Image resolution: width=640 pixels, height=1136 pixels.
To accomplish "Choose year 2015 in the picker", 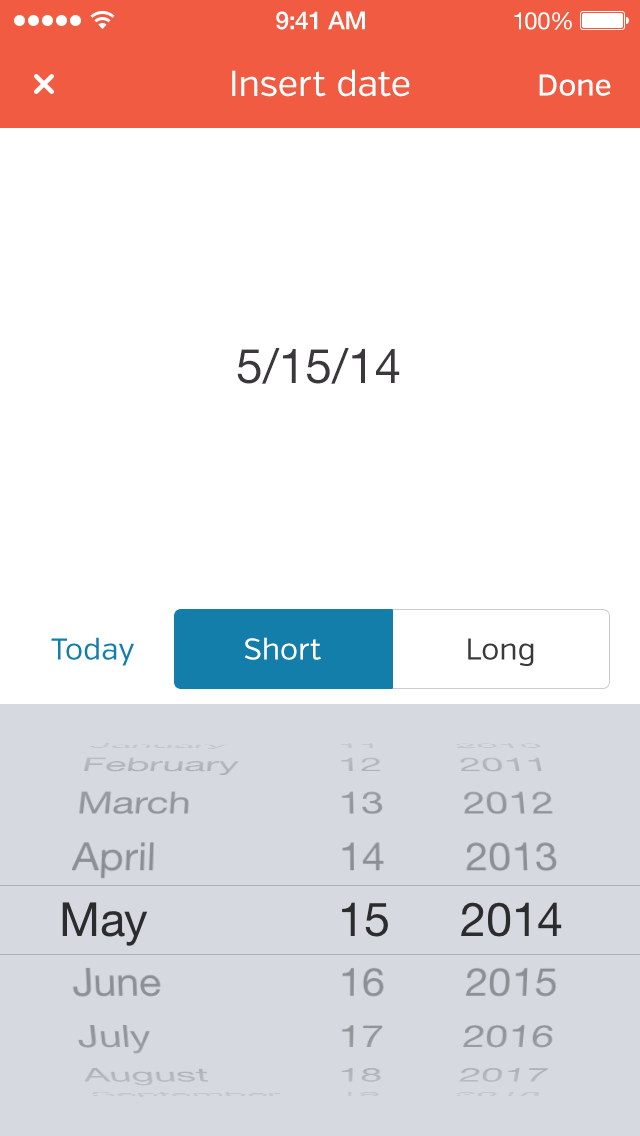I will [x=510, y=983].
